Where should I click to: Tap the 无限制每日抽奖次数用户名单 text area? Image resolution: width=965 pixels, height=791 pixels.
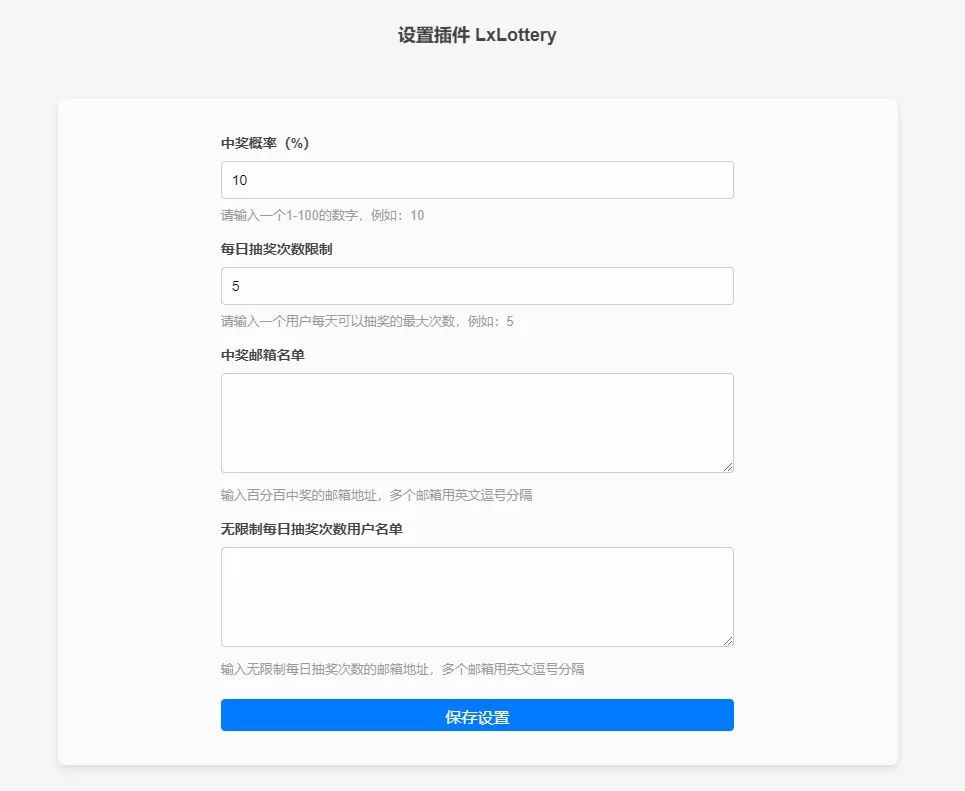point(477,596)
